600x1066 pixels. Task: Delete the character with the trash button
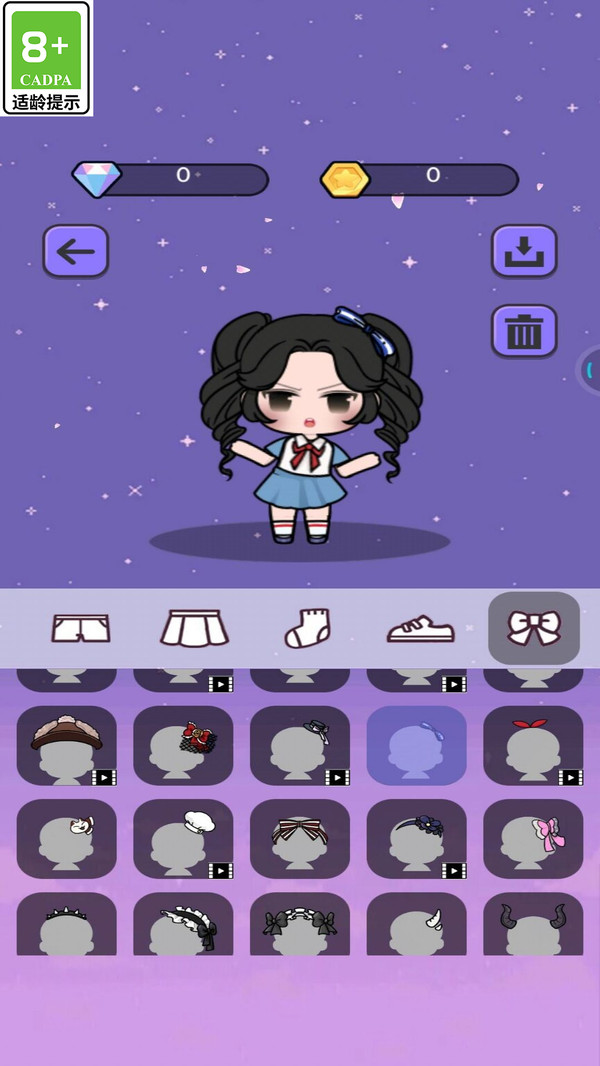(x=524, y=331)
